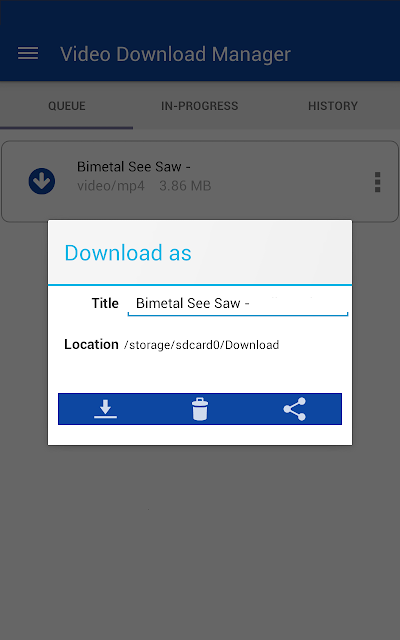Share the video via the share icon
Screen dimensions: 400x640
click(x=295, y=409)
